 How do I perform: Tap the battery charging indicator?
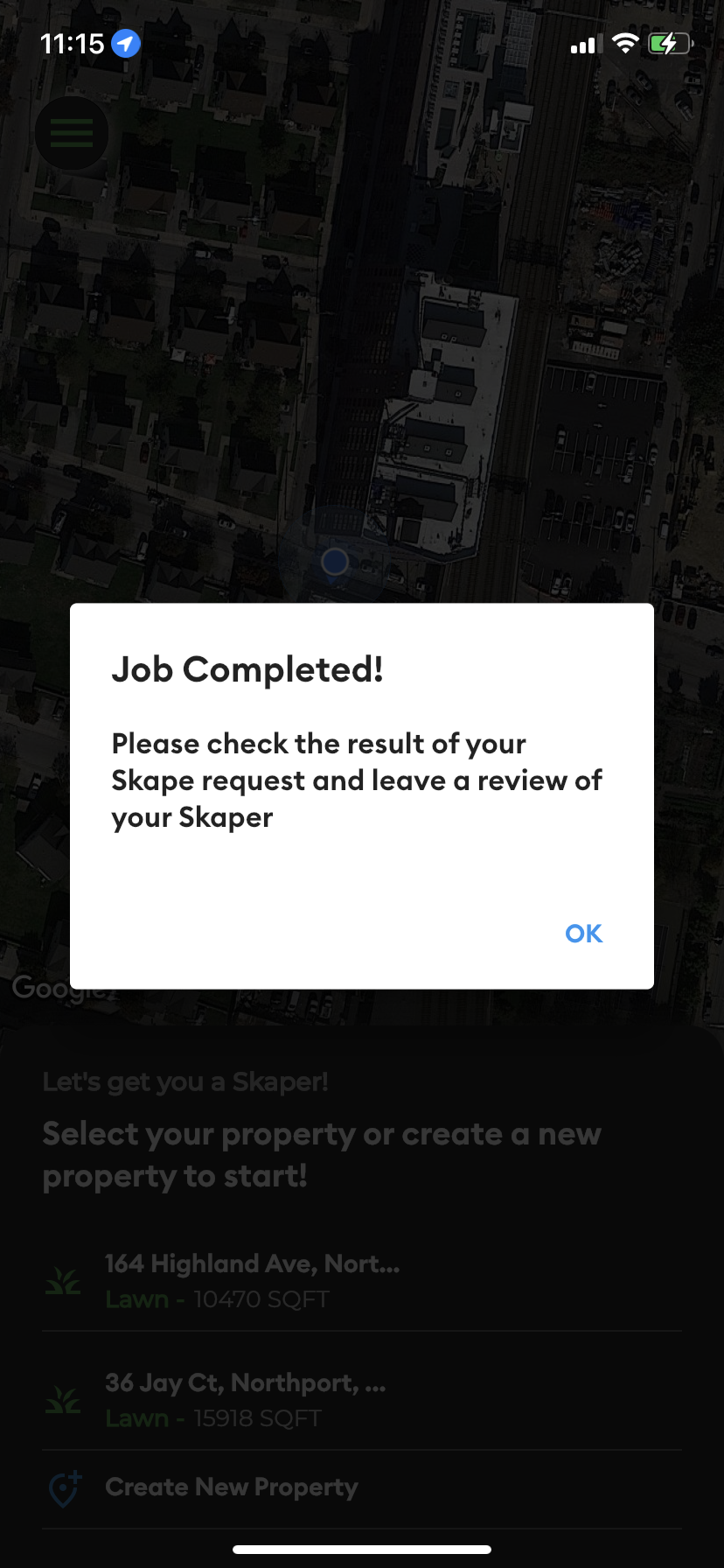668,42
